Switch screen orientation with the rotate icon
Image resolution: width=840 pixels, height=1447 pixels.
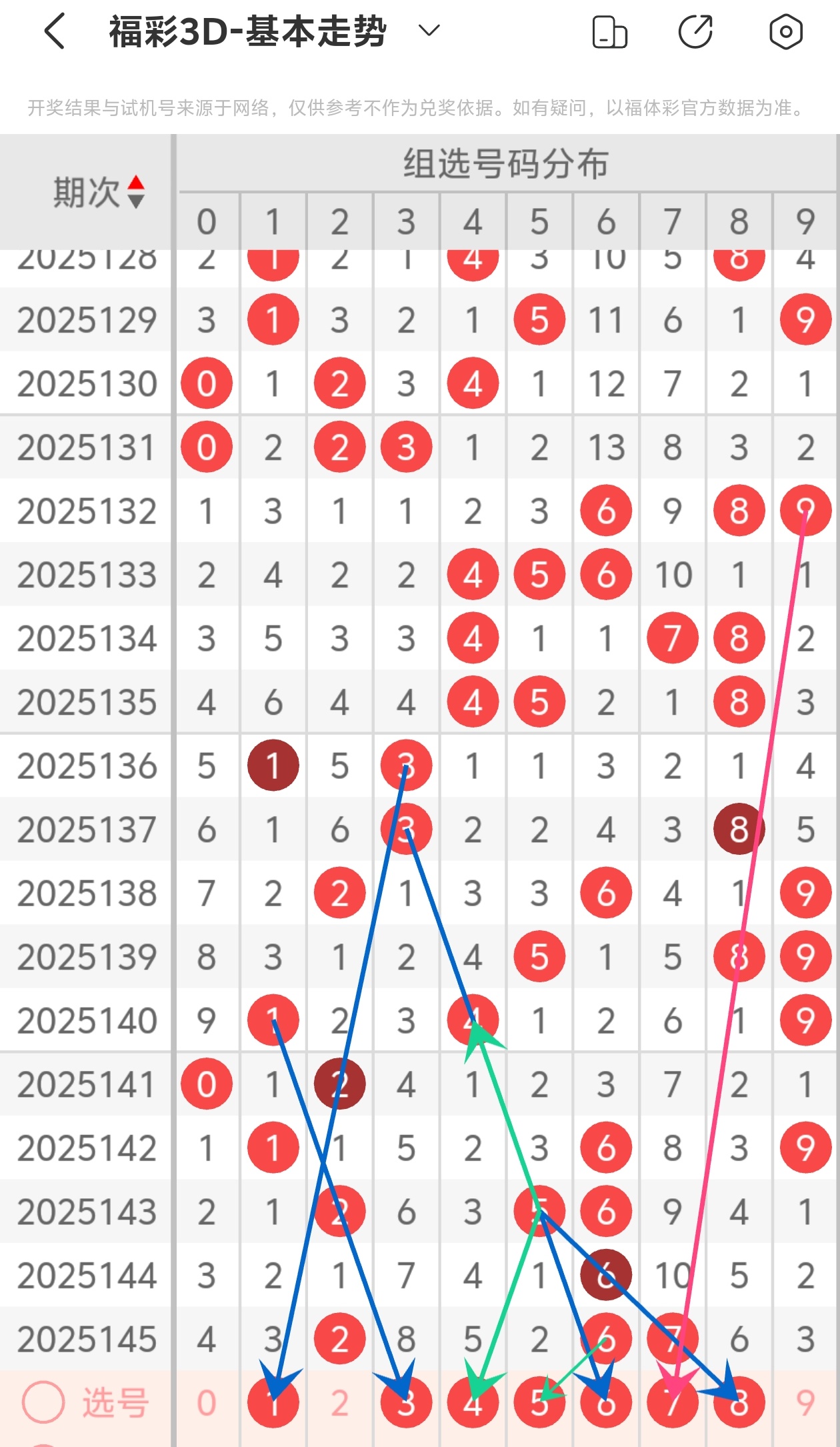pos(609,32)
